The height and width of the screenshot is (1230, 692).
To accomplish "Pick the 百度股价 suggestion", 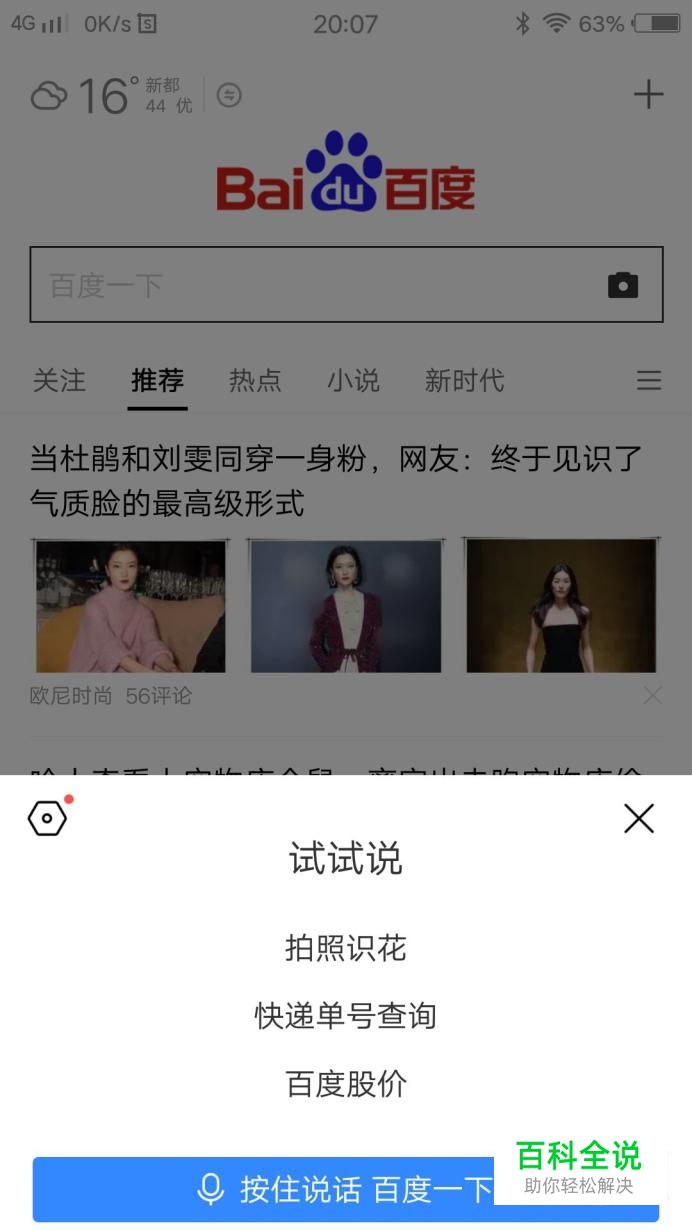I will (x=346, y=1084).
